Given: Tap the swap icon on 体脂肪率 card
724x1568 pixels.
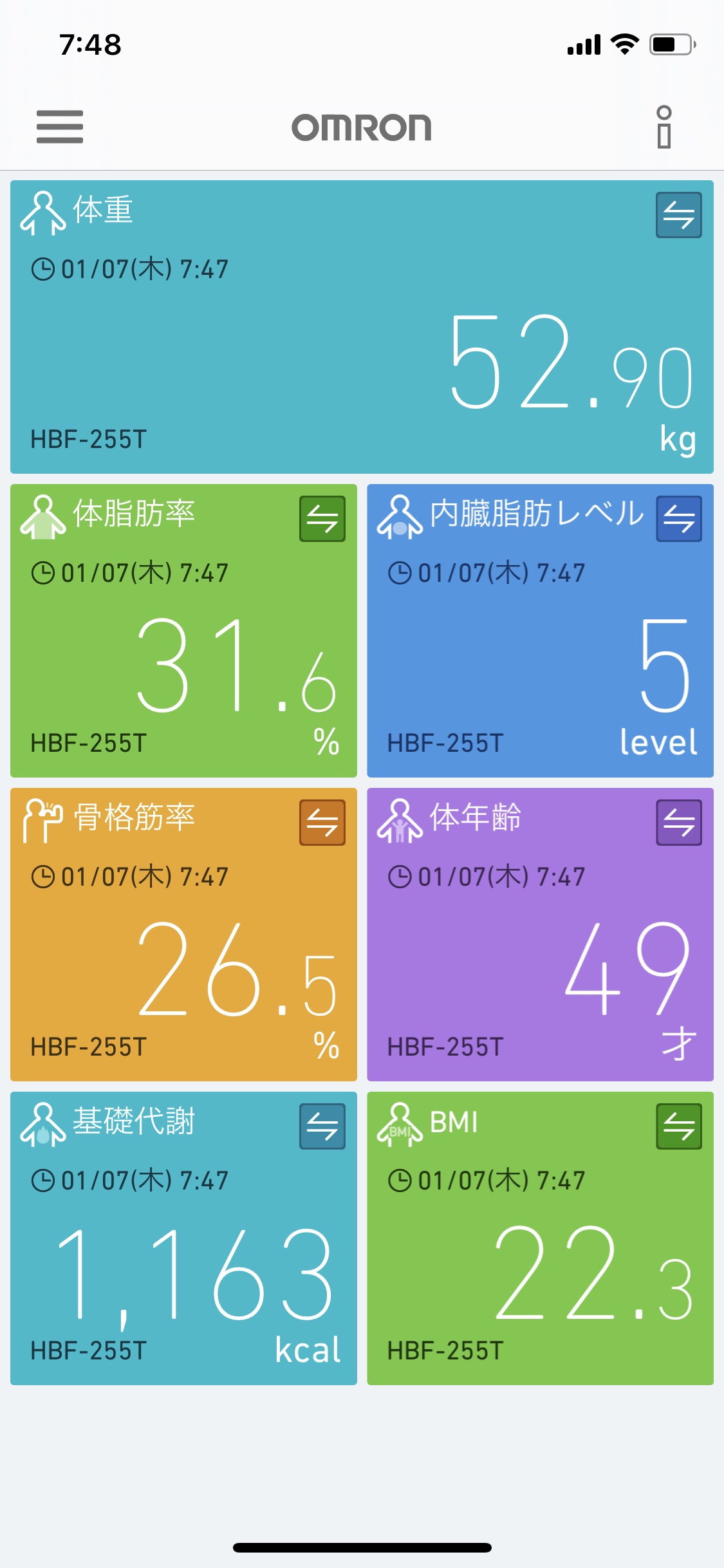Looking at the screenshot, I should click(322, 519).
